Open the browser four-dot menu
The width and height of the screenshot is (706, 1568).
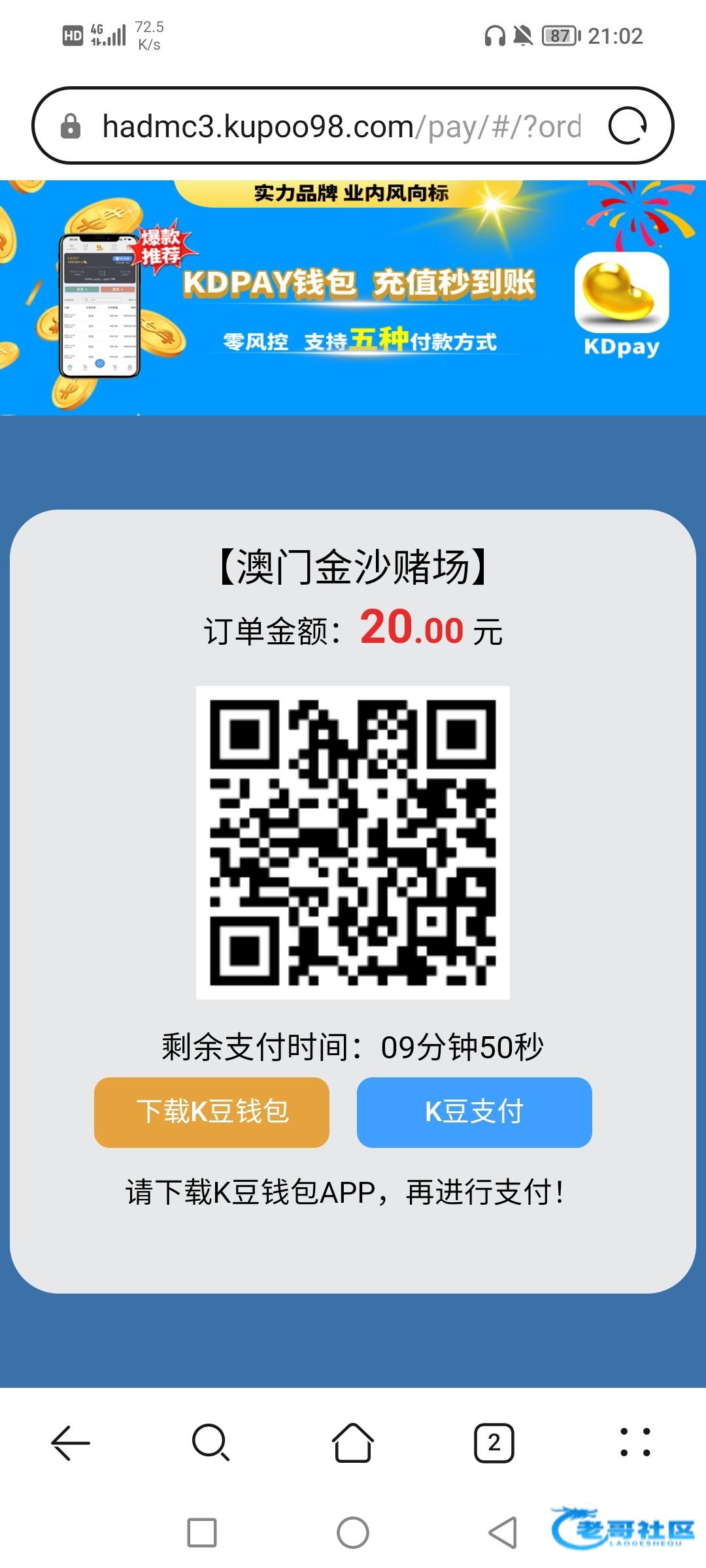635,1442
